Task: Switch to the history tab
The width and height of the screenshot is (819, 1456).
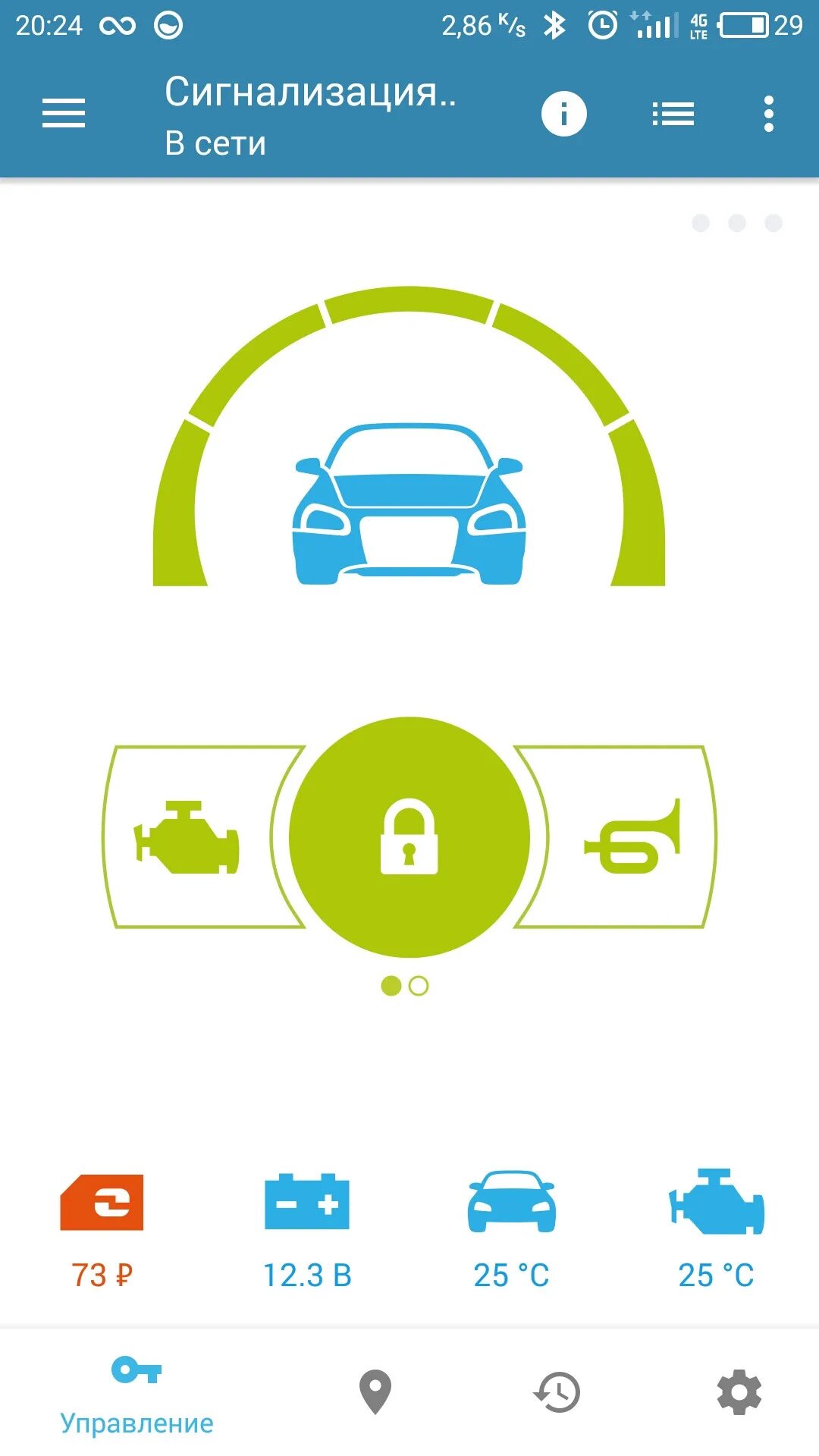Action: [x=557, y=1392]
